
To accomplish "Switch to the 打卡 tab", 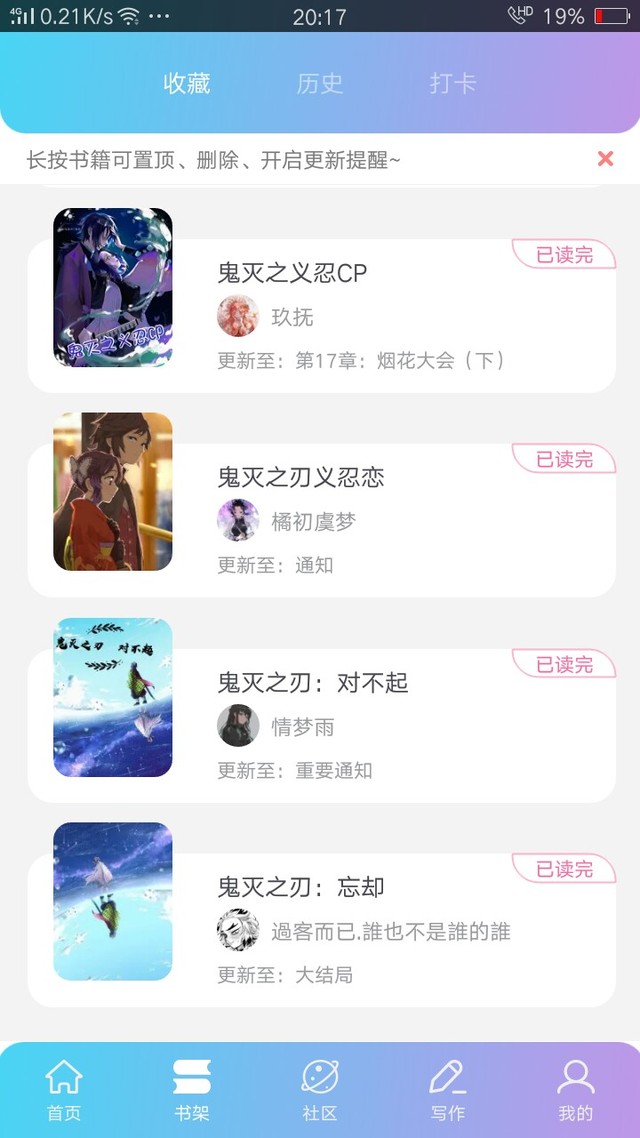I will pyautogui.click(x=452, y=83).
